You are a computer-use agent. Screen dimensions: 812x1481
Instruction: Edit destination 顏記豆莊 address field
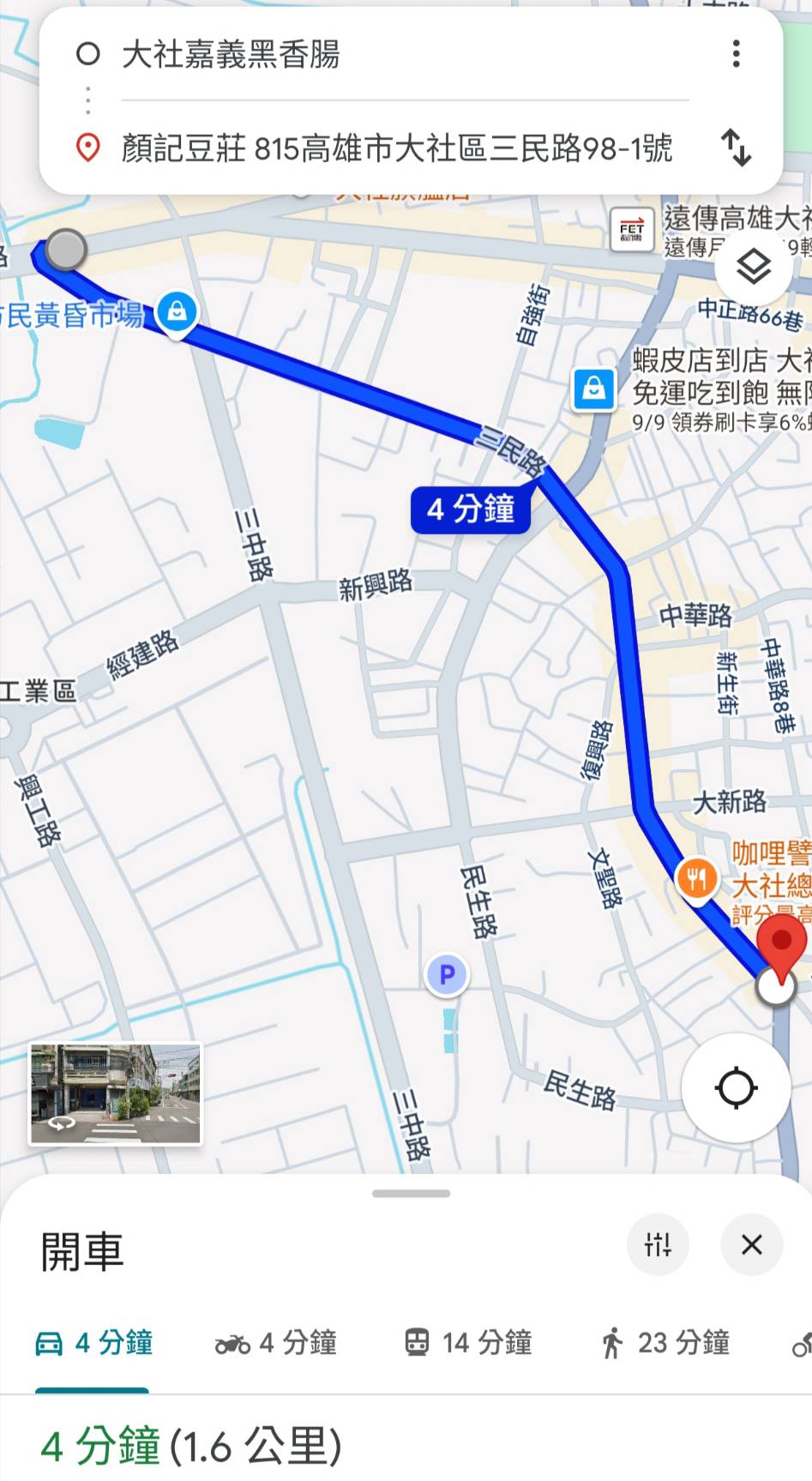[x=396, y=148]
